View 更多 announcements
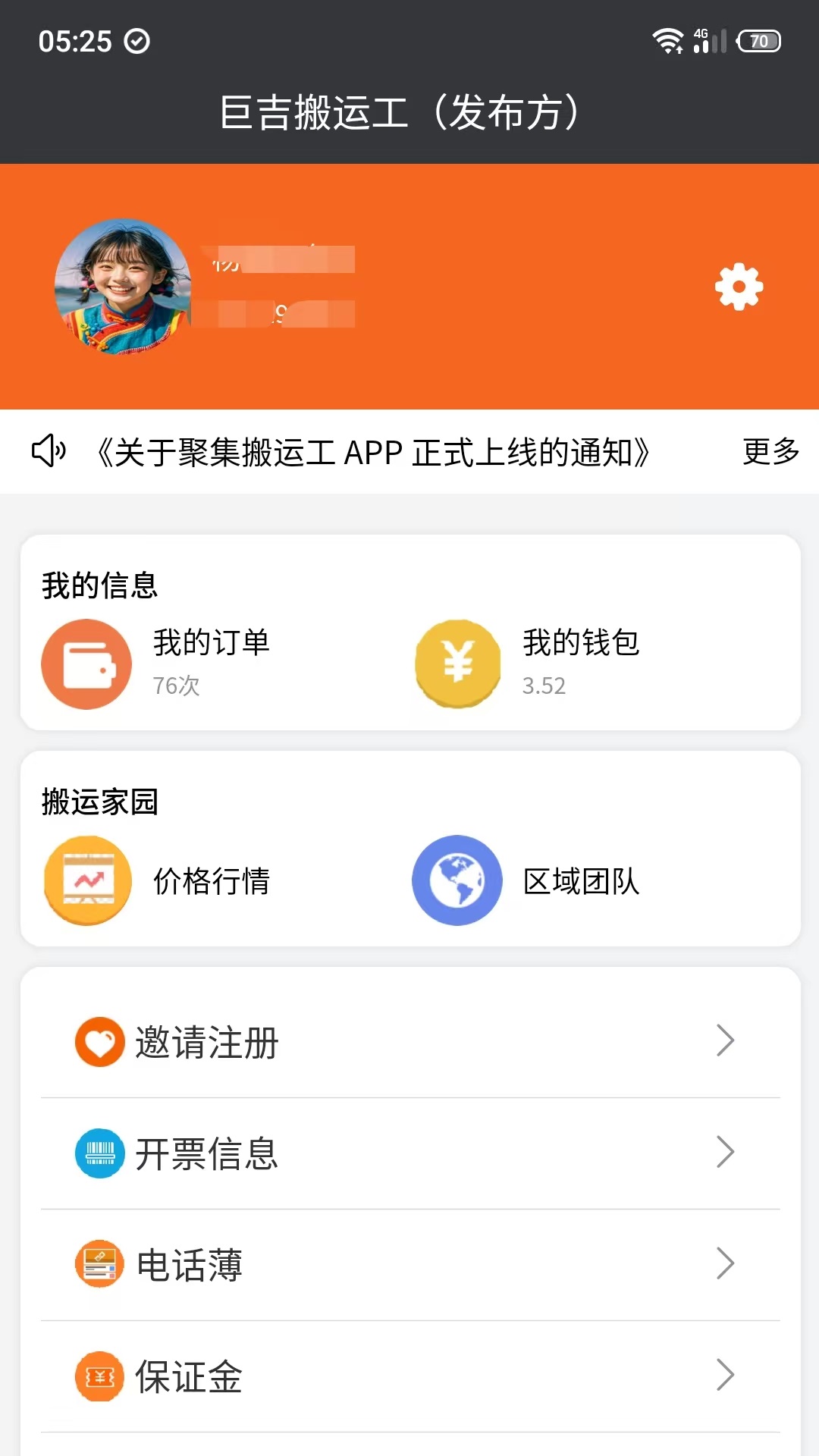Viewport: 819px width, 1456px height. [770, 452]
